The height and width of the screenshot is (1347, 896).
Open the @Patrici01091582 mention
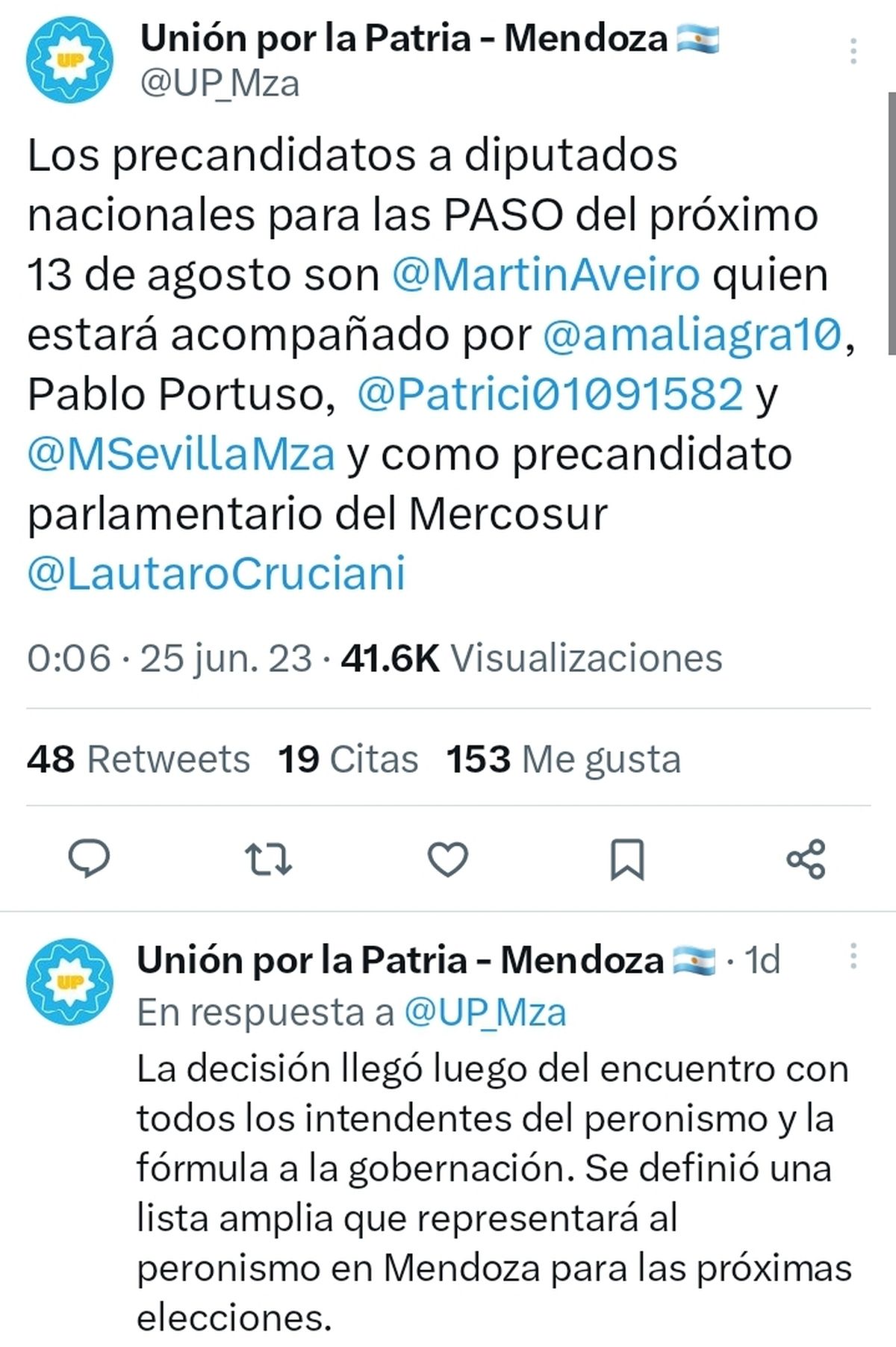550,394
